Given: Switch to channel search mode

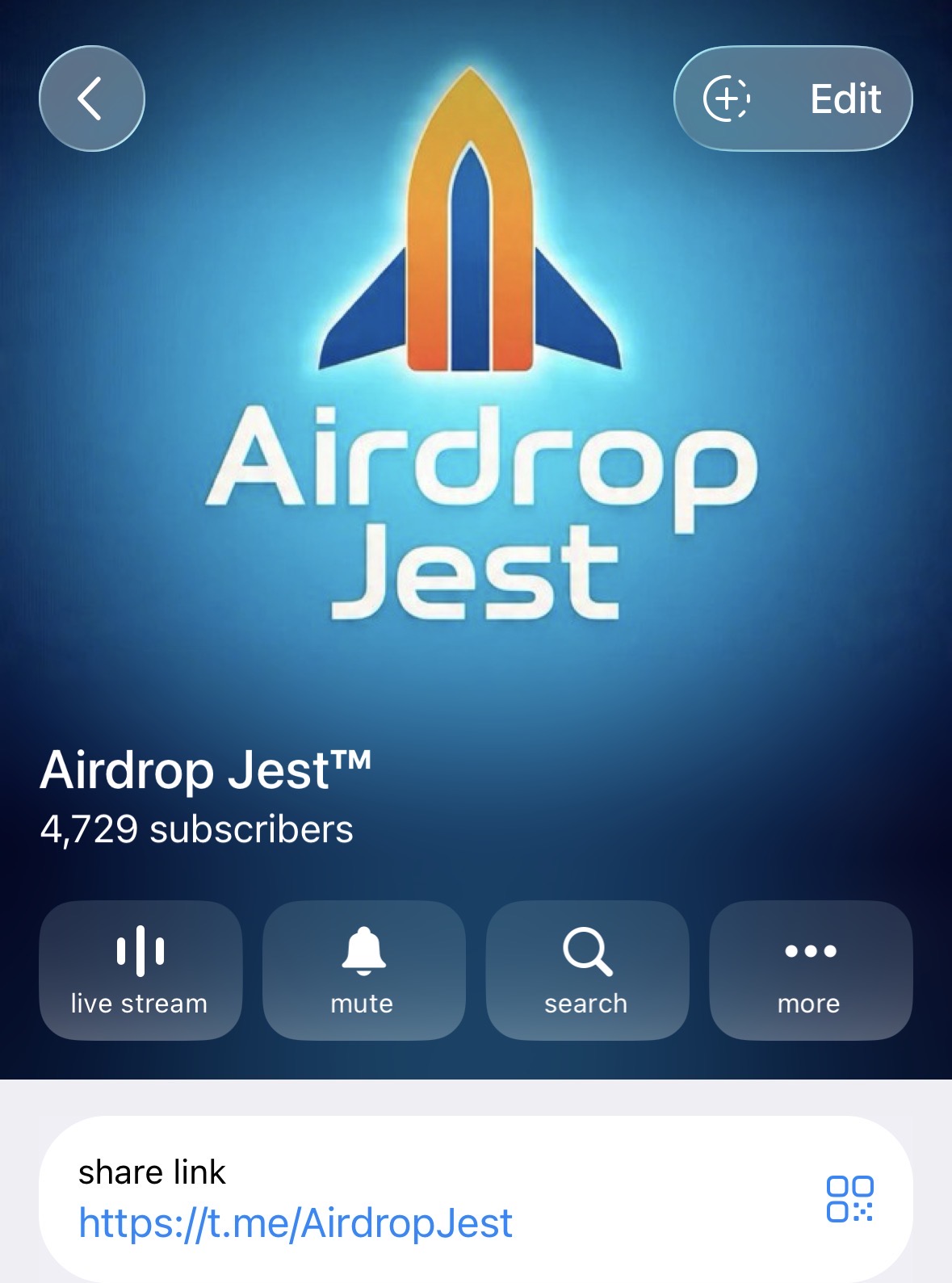Looking at the screenshot, I should [588, 972].
